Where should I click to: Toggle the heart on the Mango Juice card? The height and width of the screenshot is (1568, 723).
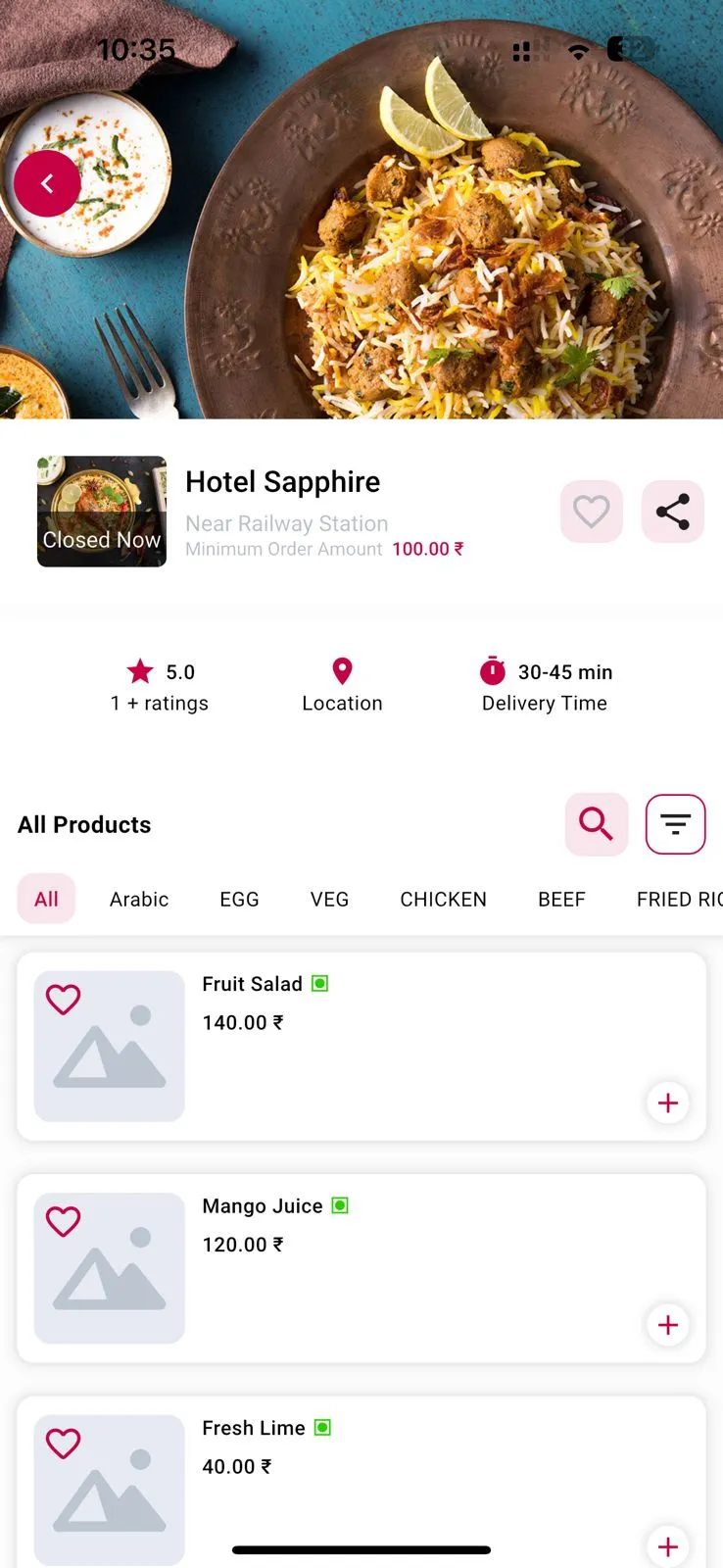click(63, 1221)
